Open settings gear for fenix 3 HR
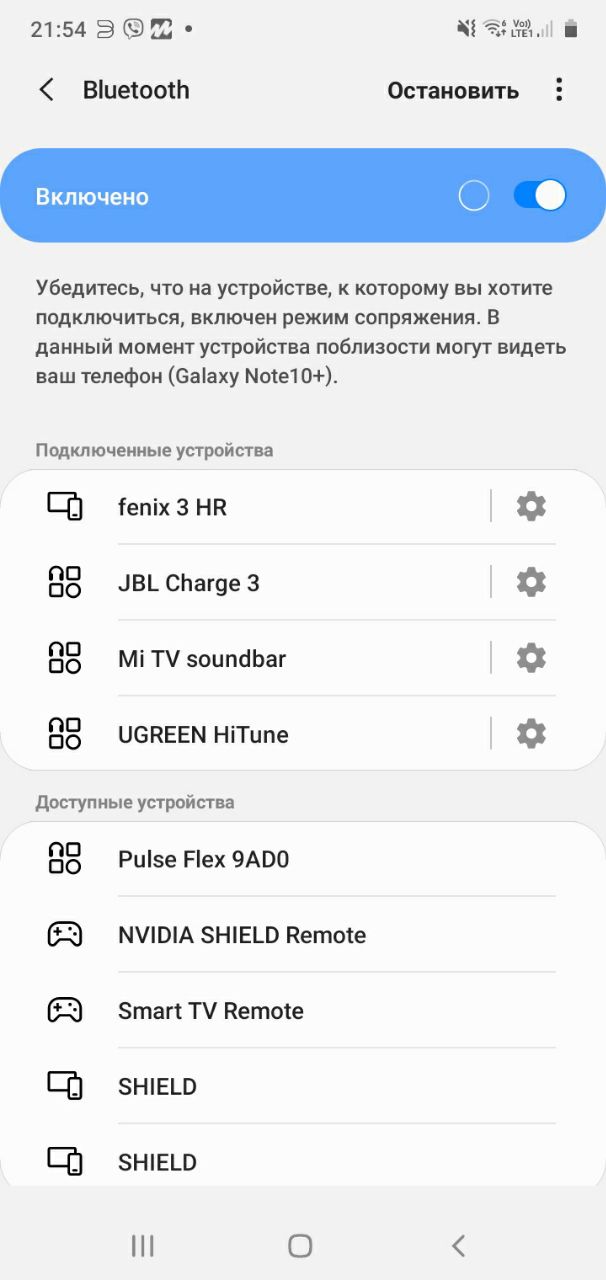This screenshot has width=606, height=1280. [531, 507]
